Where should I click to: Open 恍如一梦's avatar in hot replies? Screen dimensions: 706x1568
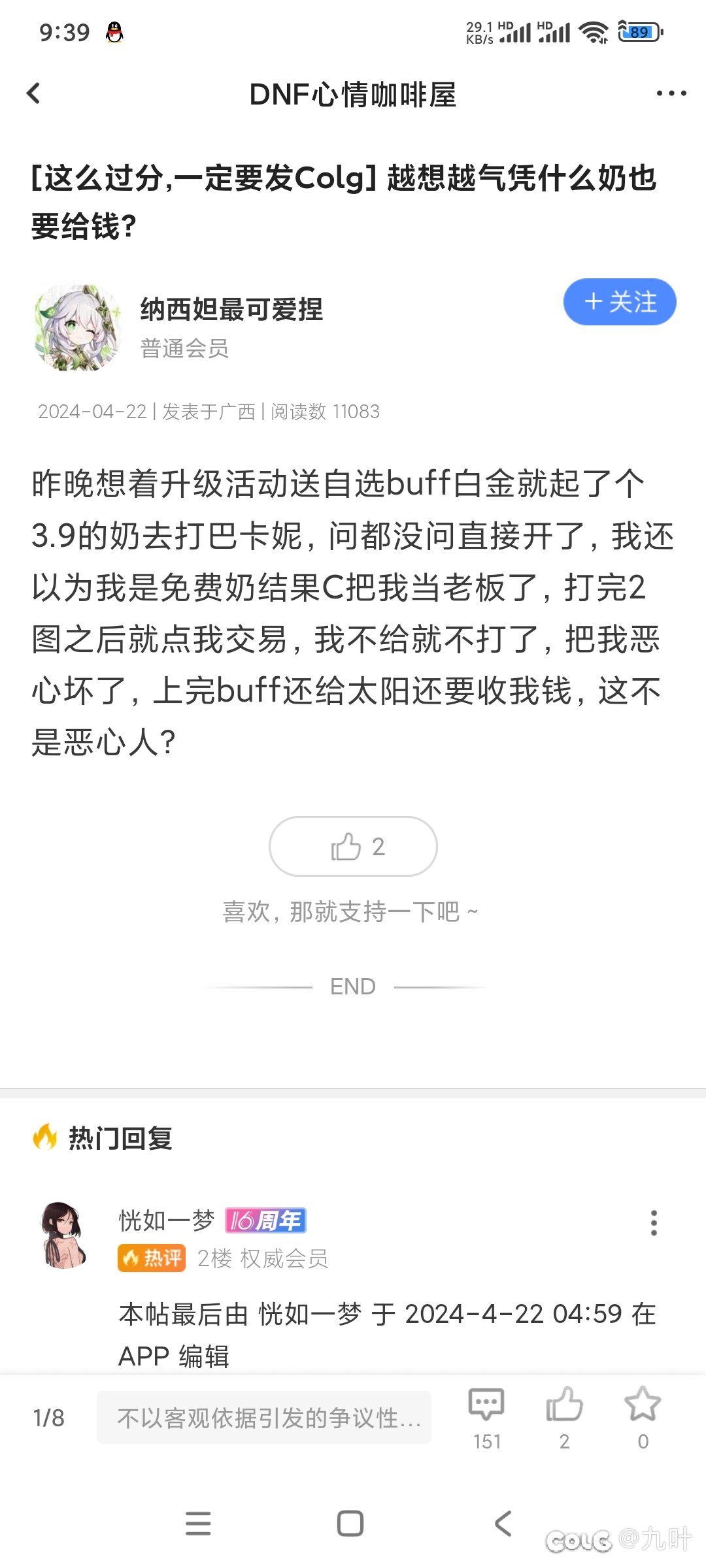tap(65, 1235)
